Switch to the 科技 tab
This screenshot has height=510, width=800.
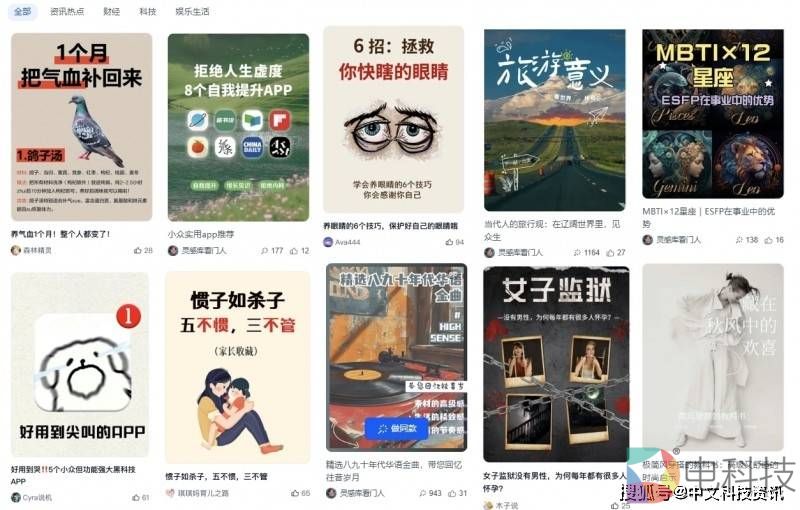point(147,11)
